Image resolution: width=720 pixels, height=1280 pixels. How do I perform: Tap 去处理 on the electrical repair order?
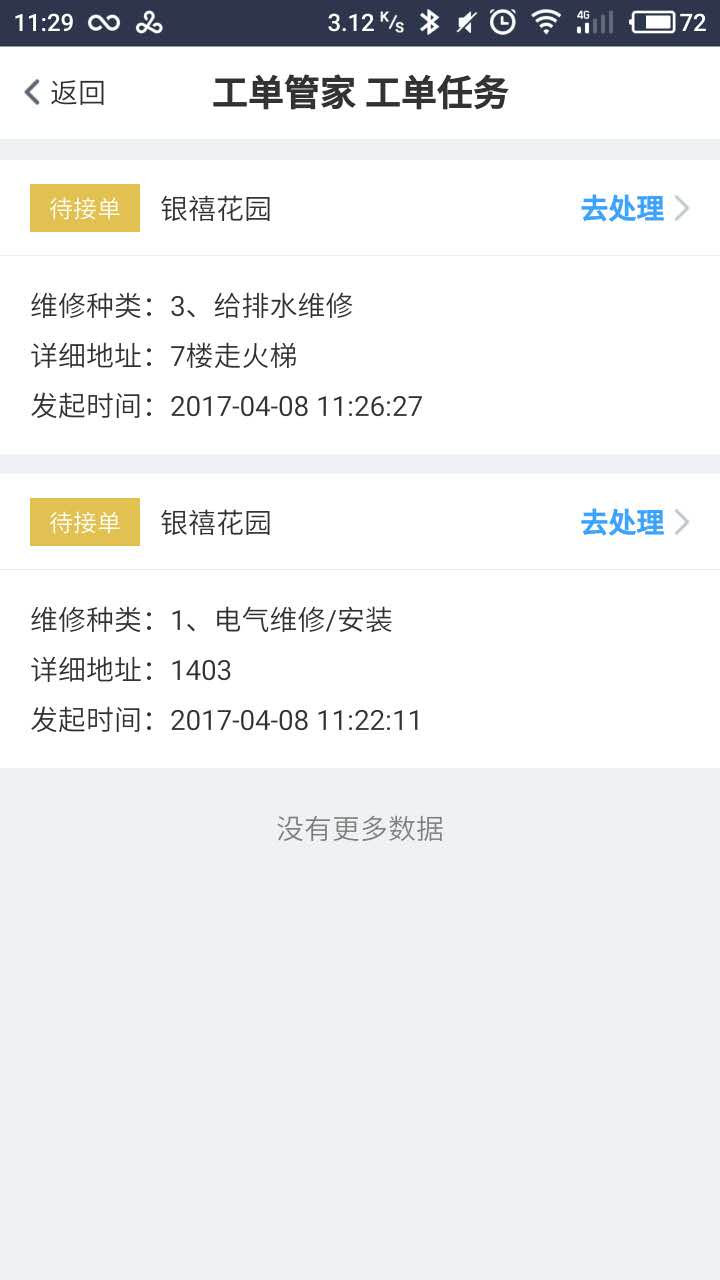click(x=622, y=522)
